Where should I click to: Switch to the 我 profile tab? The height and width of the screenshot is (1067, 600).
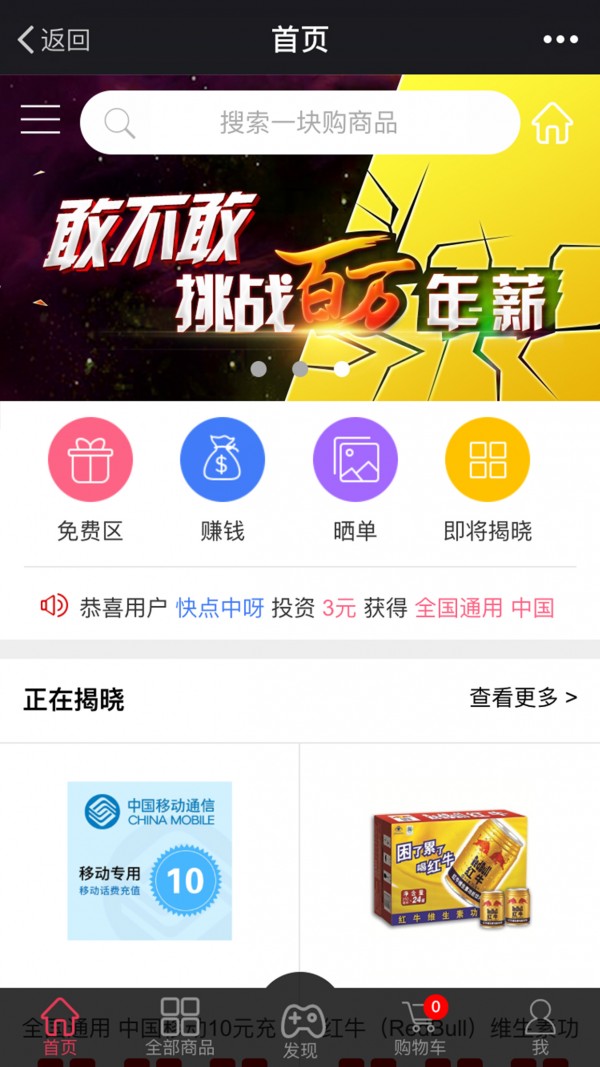coord(540,1025)
